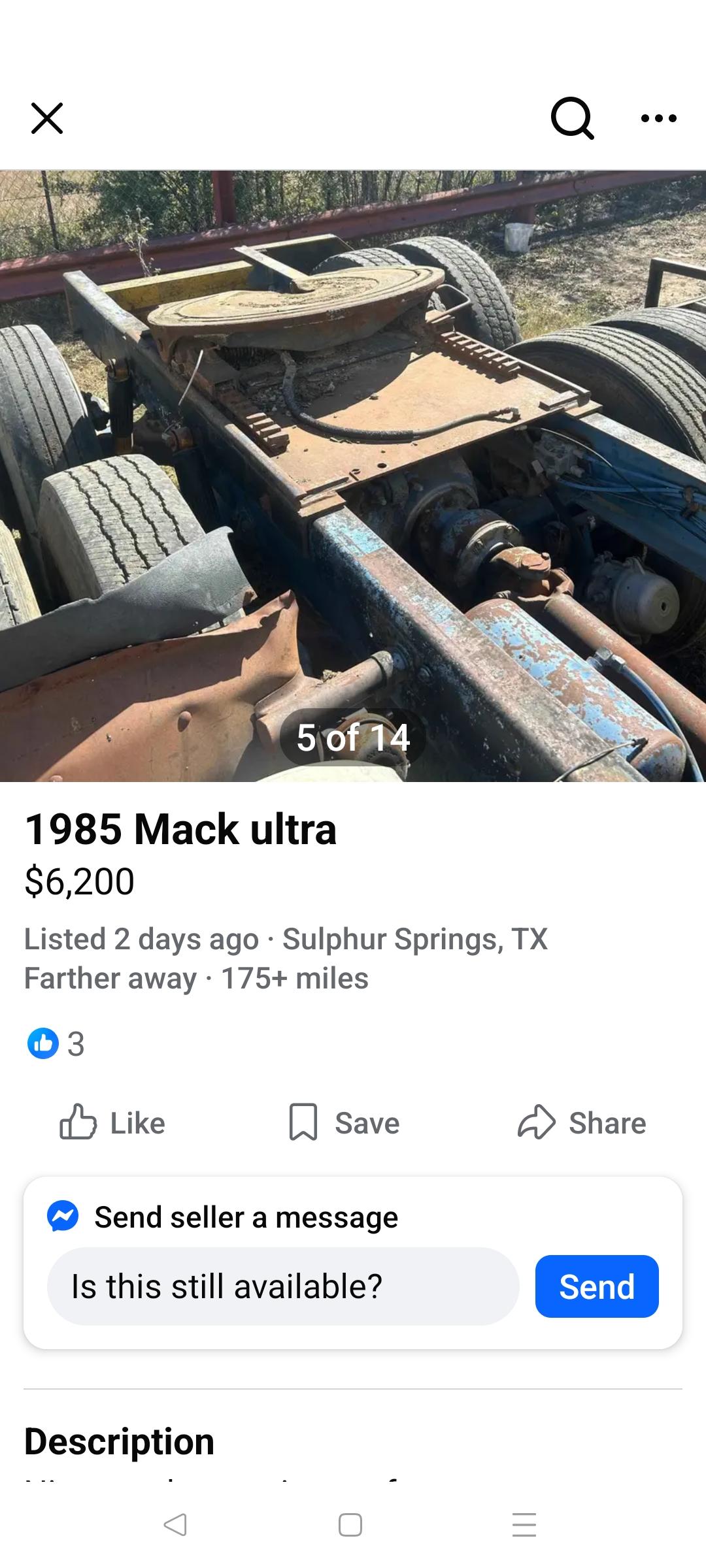Save this listing for later
Screen dimensions: 706x1568
pos(345,1122)
